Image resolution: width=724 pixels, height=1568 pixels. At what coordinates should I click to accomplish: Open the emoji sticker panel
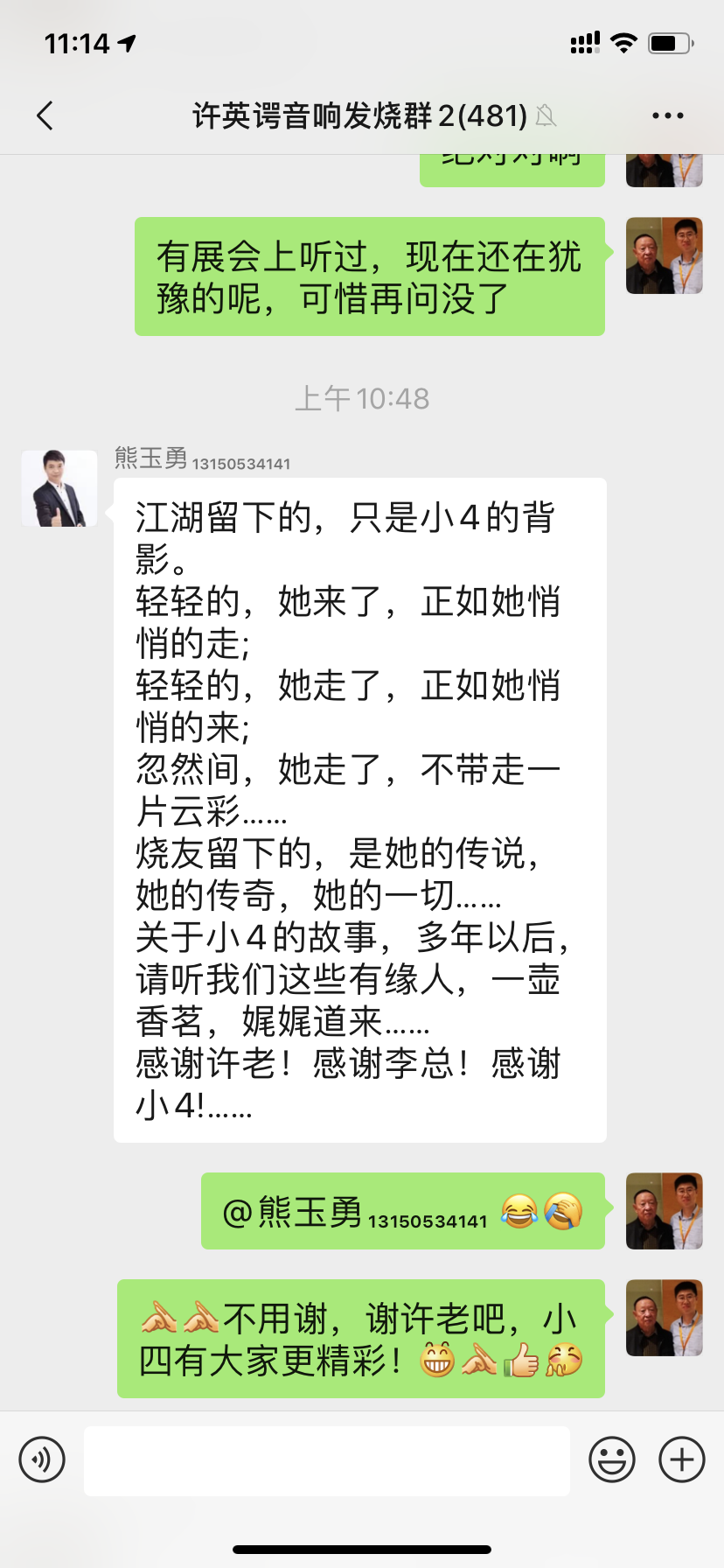tap(611, 1459)
